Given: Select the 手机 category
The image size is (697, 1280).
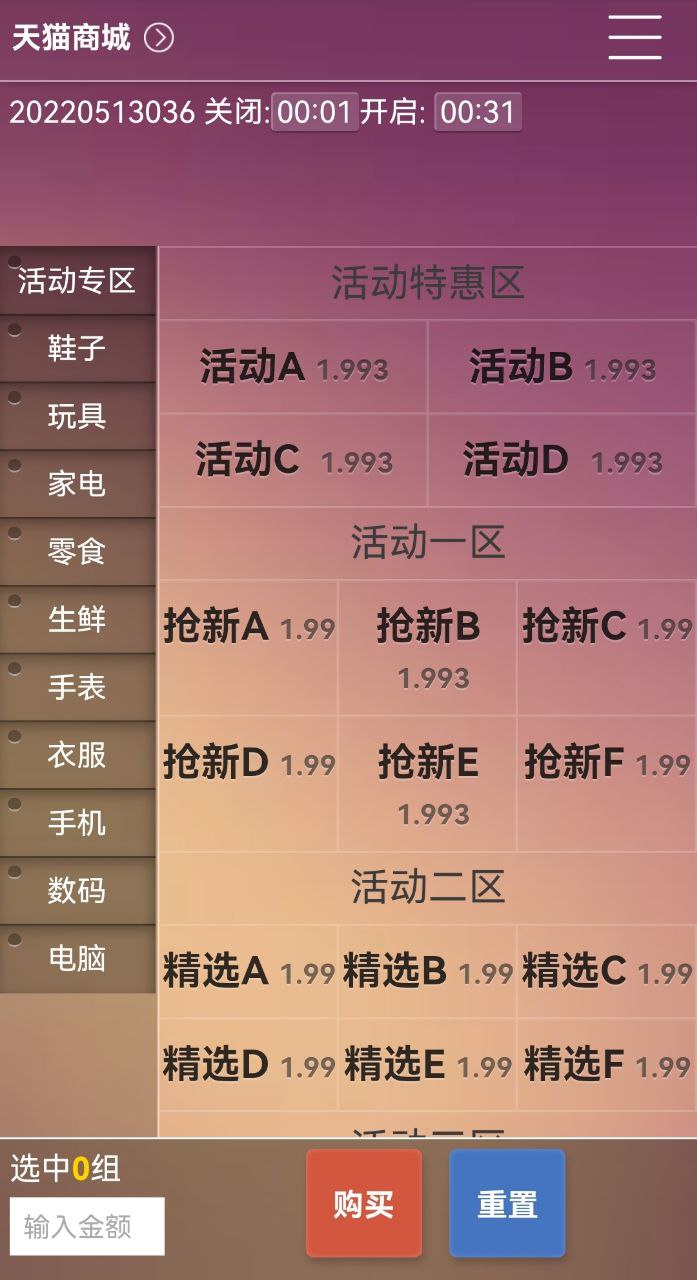Looking at the screenshot, I should coord(77,823).
